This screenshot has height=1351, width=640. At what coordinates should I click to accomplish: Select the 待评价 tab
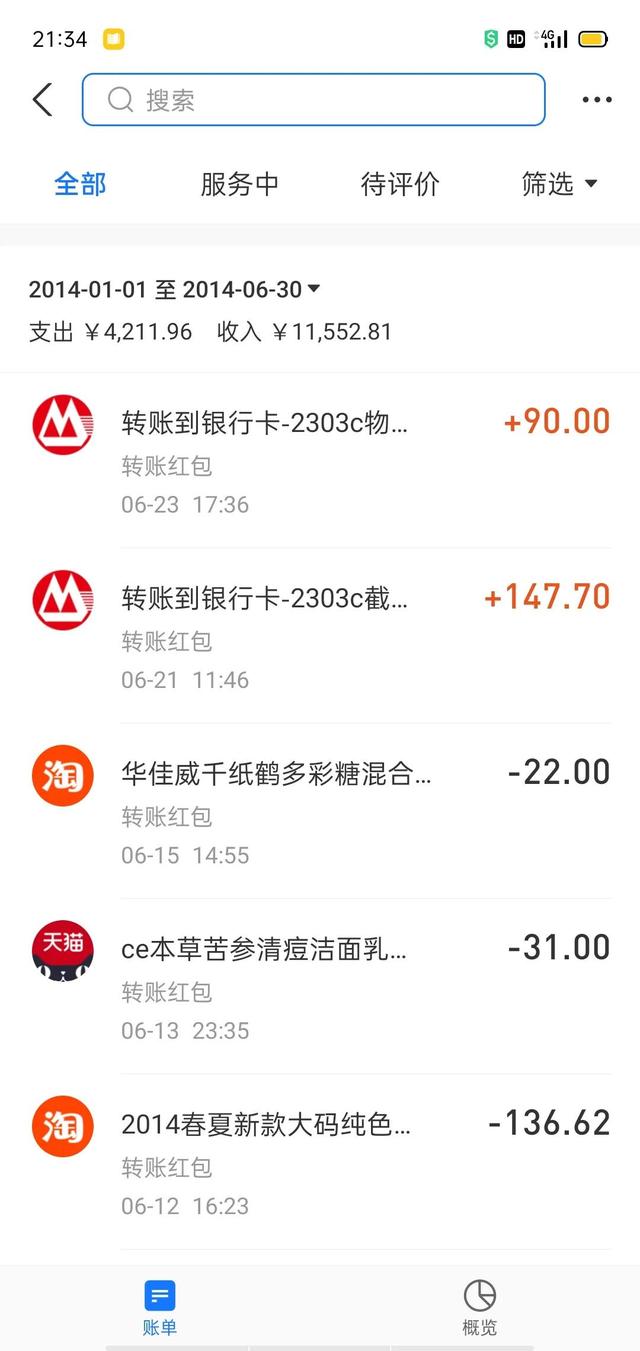point(400,184)
